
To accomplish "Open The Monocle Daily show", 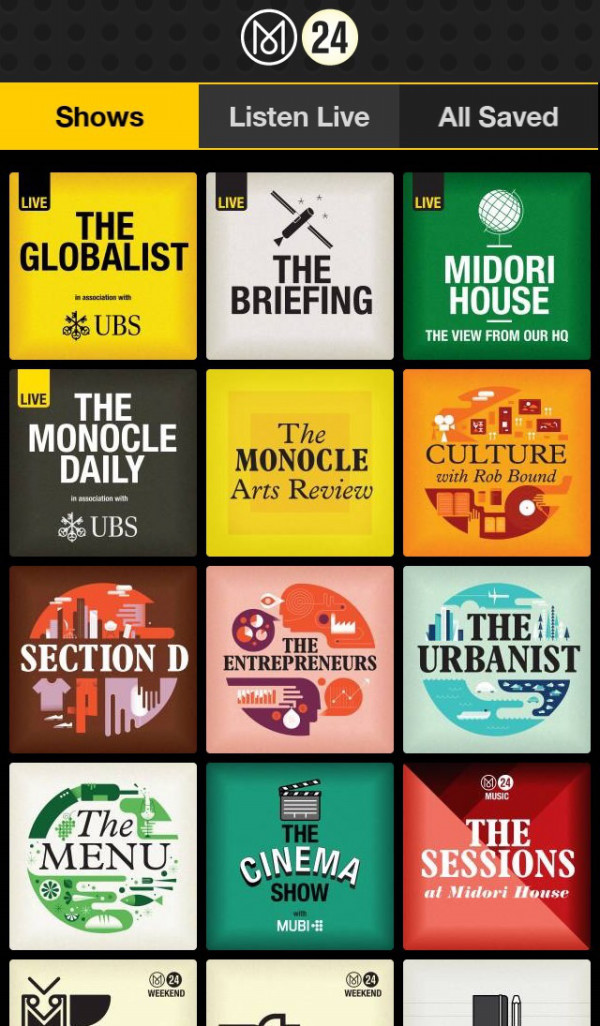I will coord(103,463).
